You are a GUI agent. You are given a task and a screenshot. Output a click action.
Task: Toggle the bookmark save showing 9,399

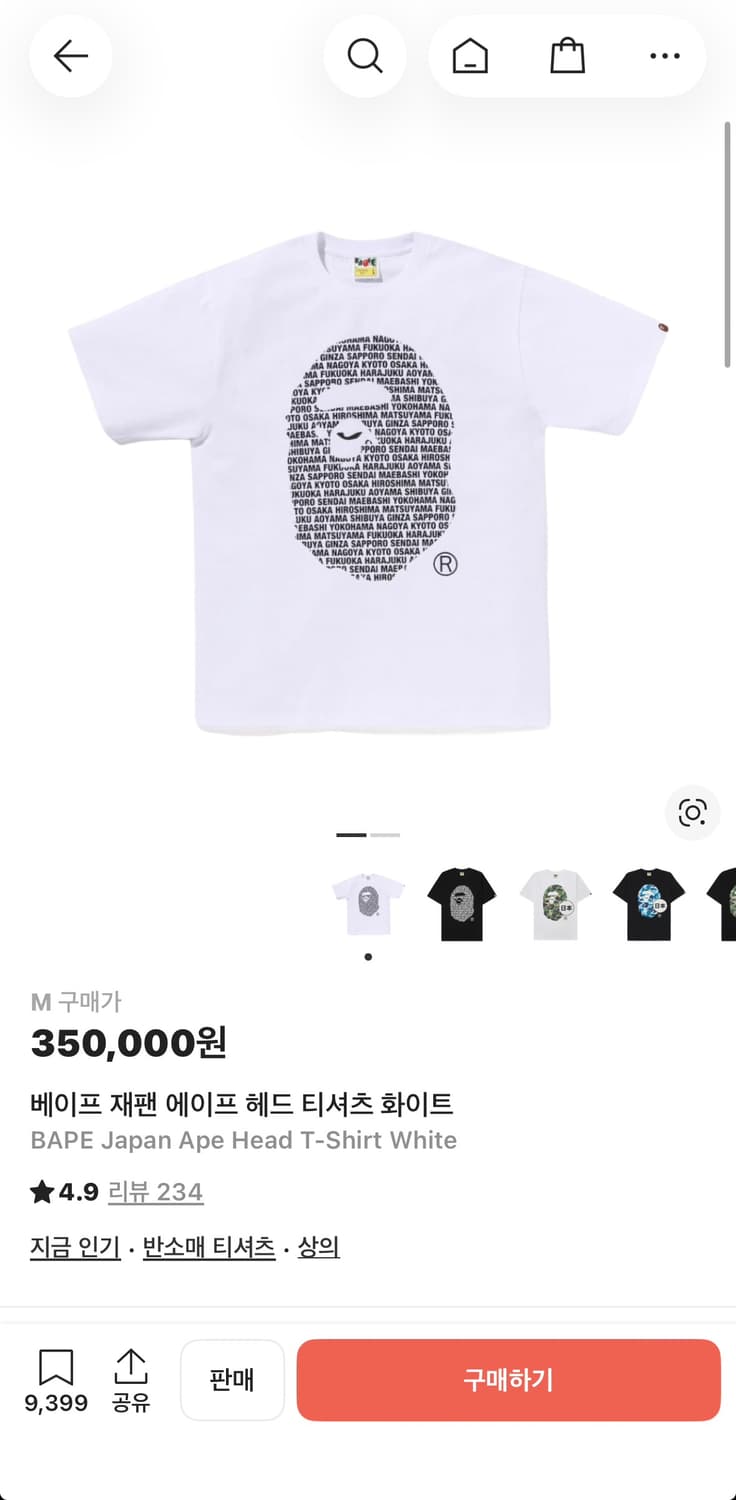(57, 1380)
